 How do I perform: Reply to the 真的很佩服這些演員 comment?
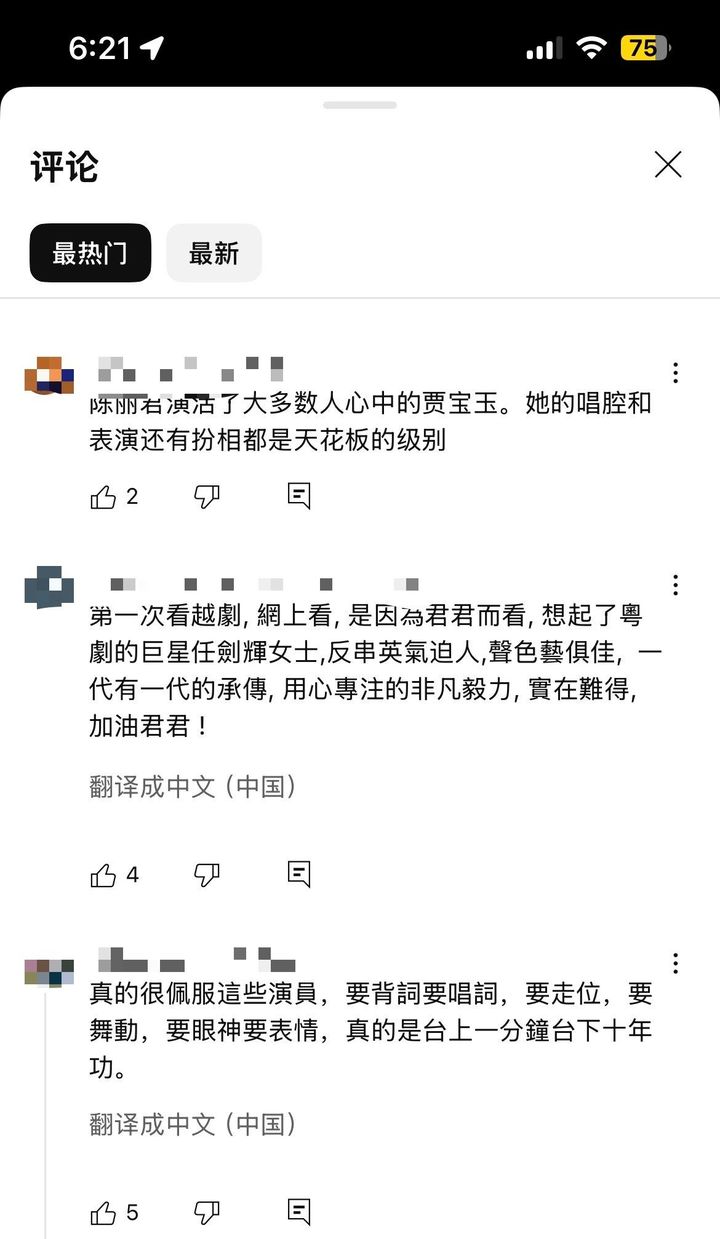pos(299,1213)
